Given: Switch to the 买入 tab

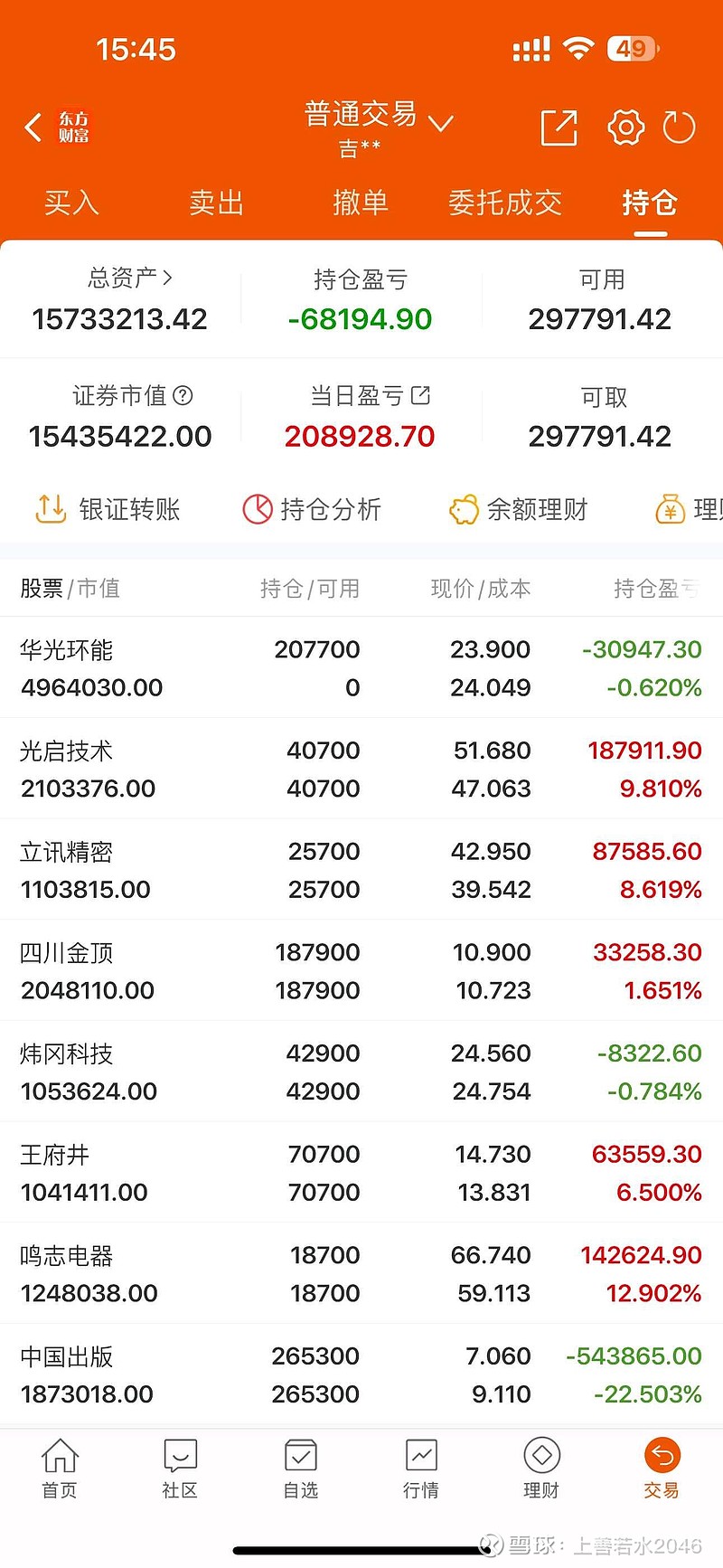Looking at the screenshot, I should (x=71, y=203).
